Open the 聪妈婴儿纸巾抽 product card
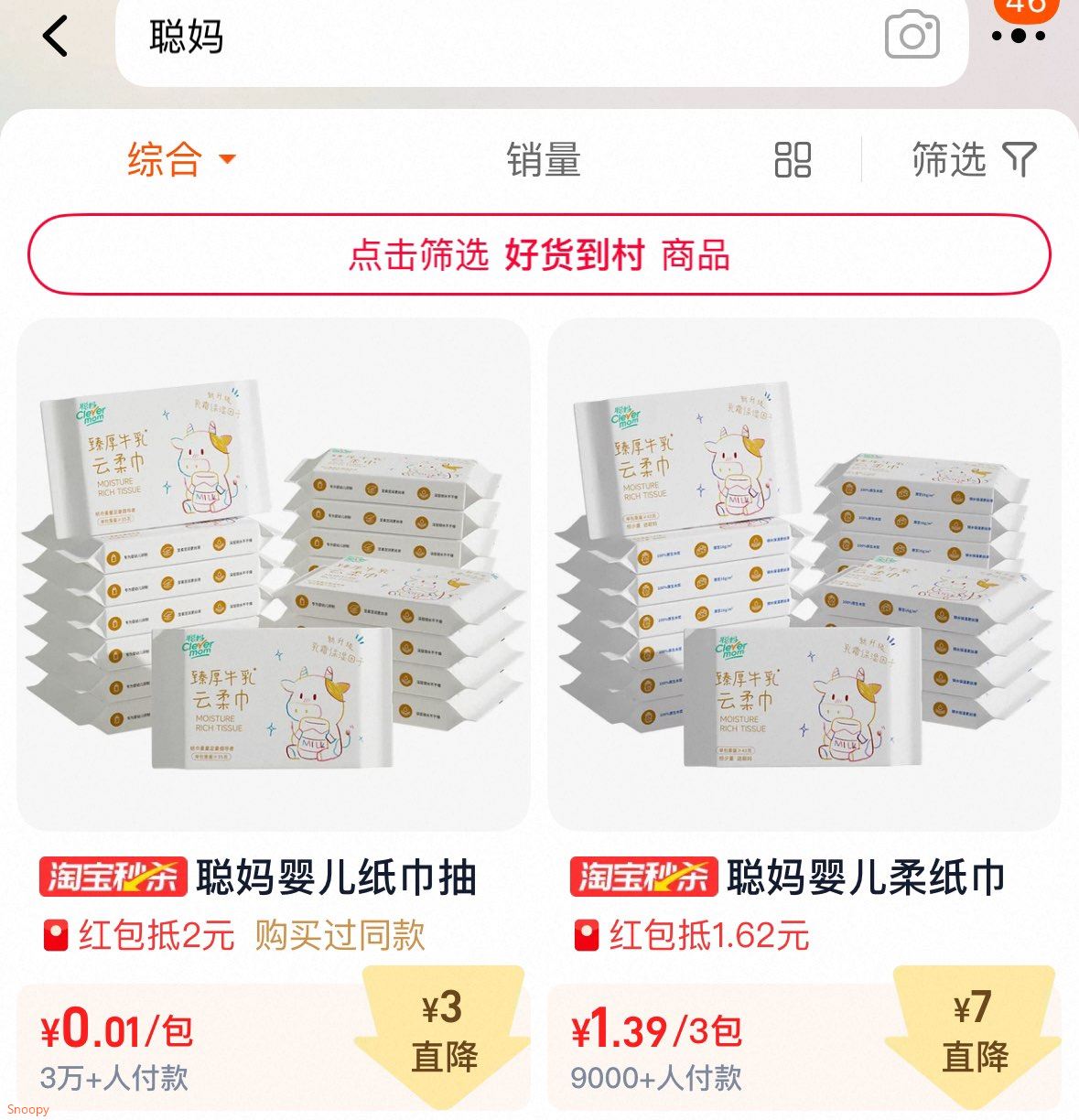This screenshot has width=1079, height=1120. click(274, 714)
